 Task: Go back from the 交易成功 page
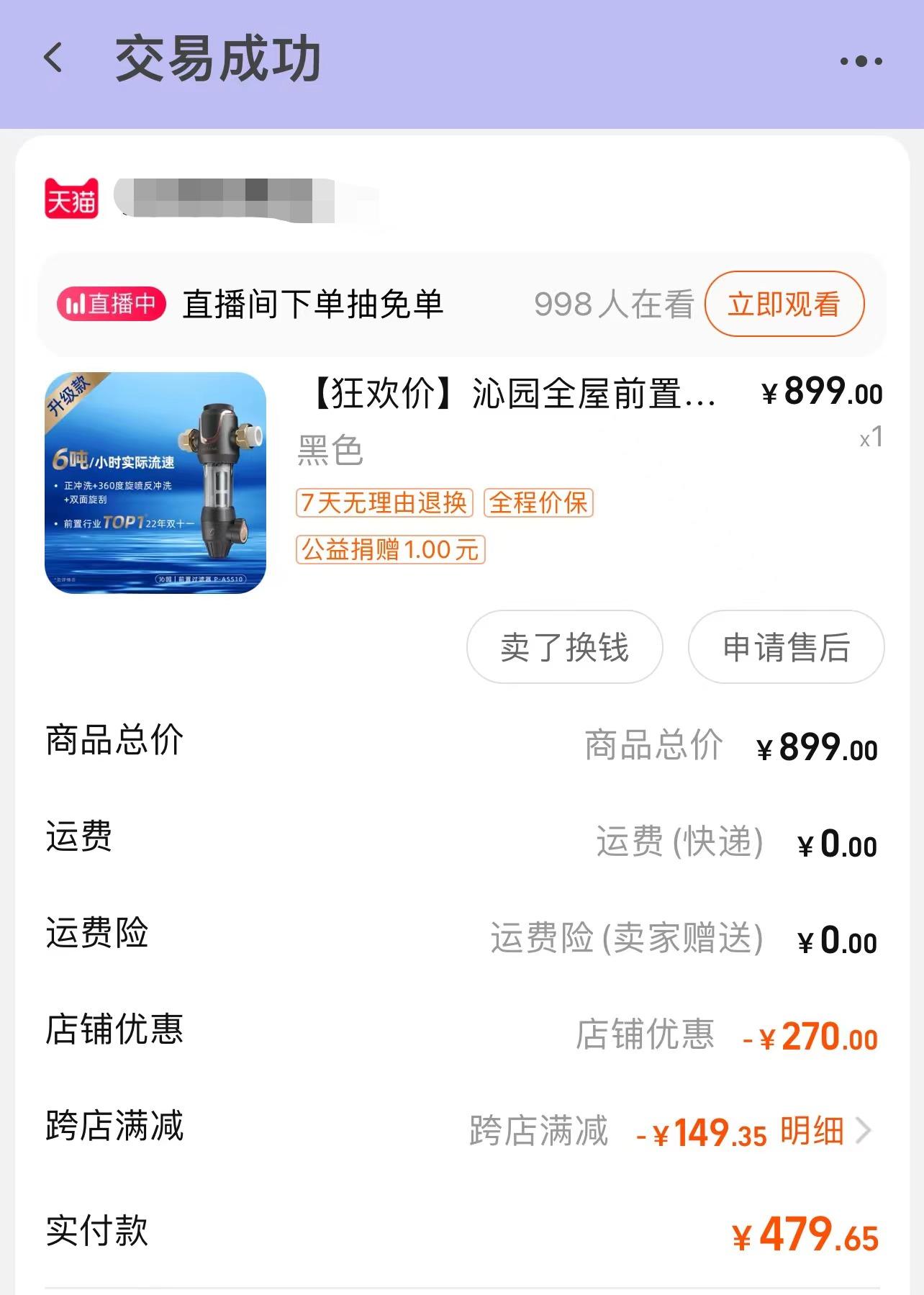click(x=53, y=58)
